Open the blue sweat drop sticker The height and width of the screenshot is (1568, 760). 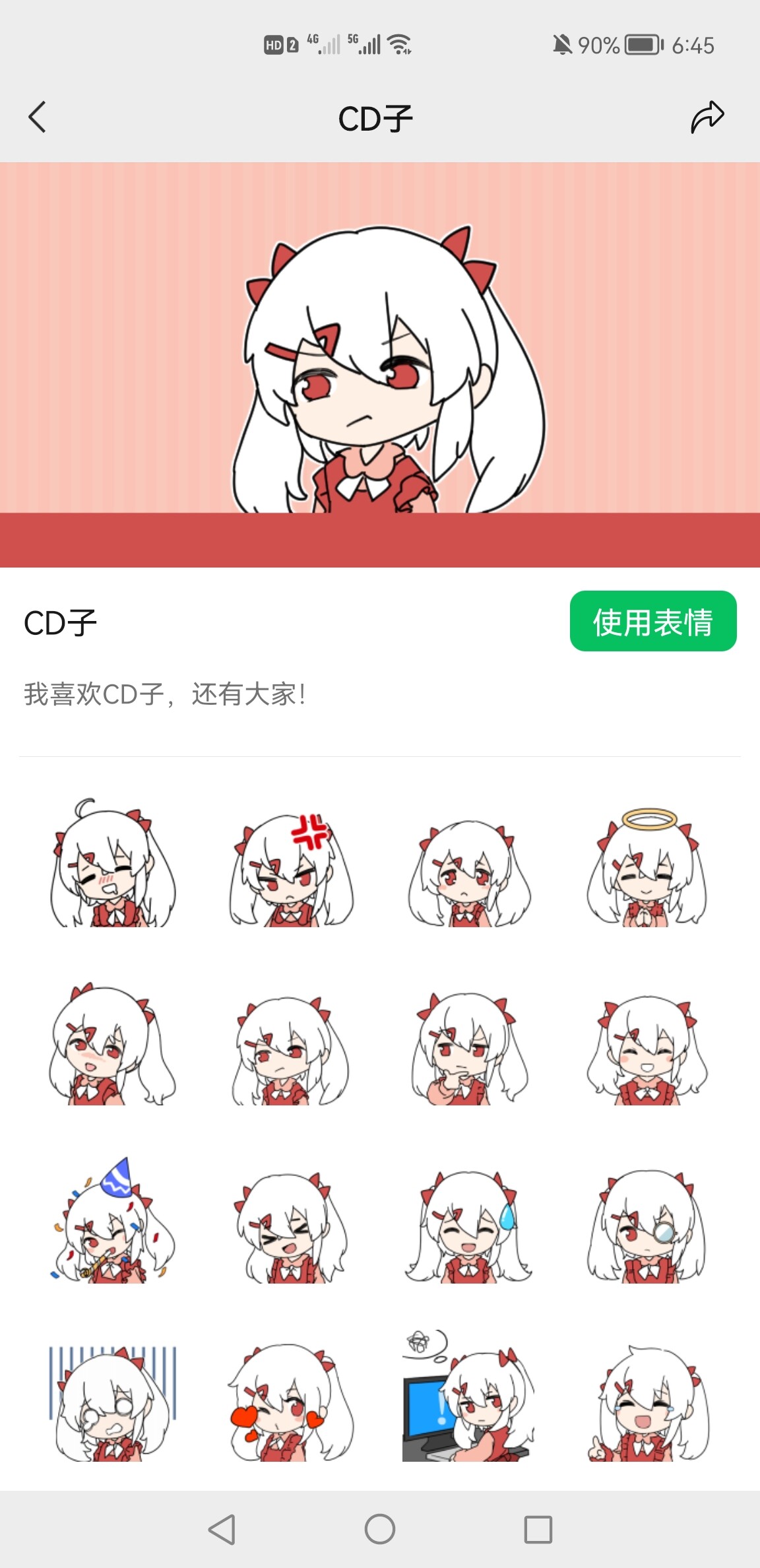[x=468, y=1226]
